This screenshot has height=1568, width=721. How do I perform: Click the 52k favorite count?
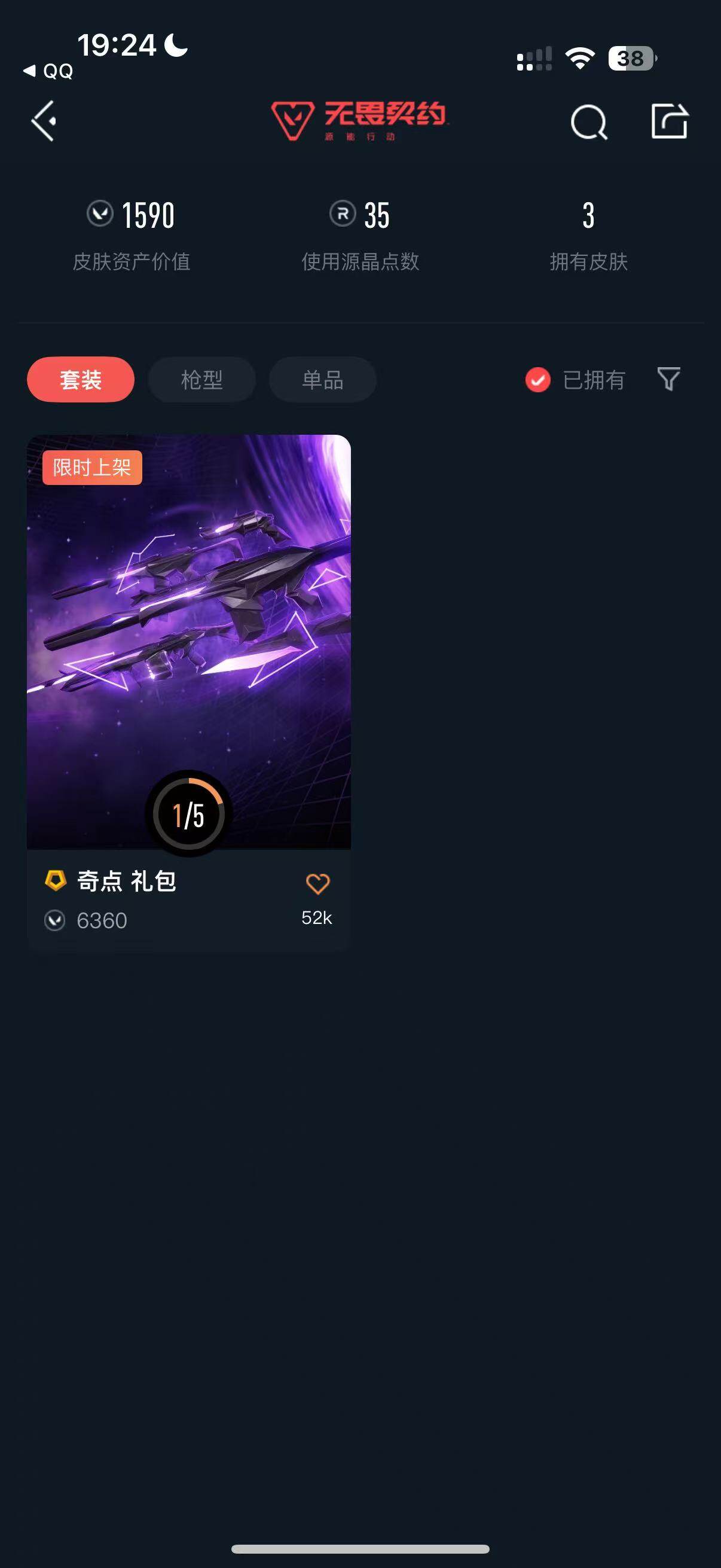317,919
